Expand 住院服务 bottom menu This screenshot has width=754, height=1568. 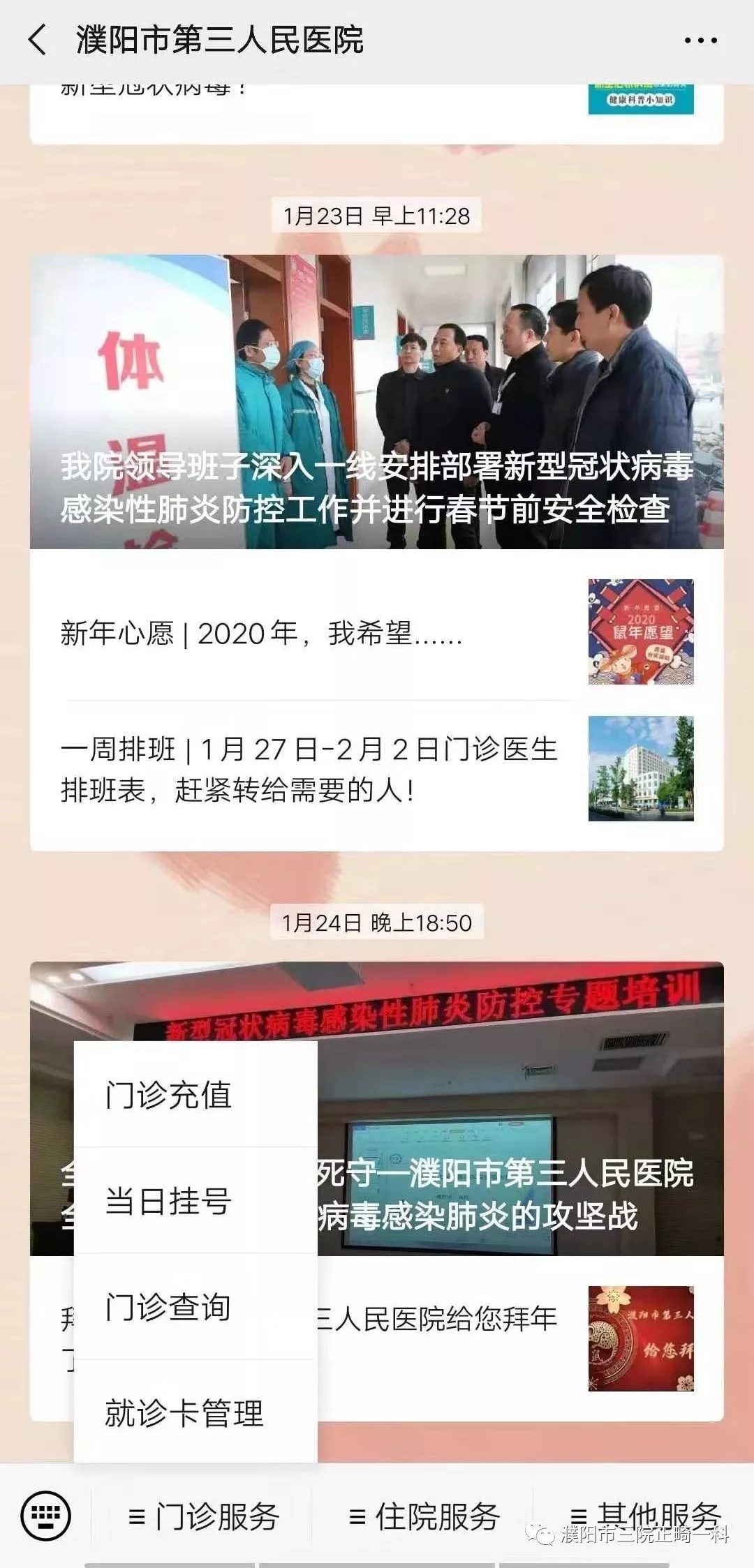click(x=424, y=1516)
